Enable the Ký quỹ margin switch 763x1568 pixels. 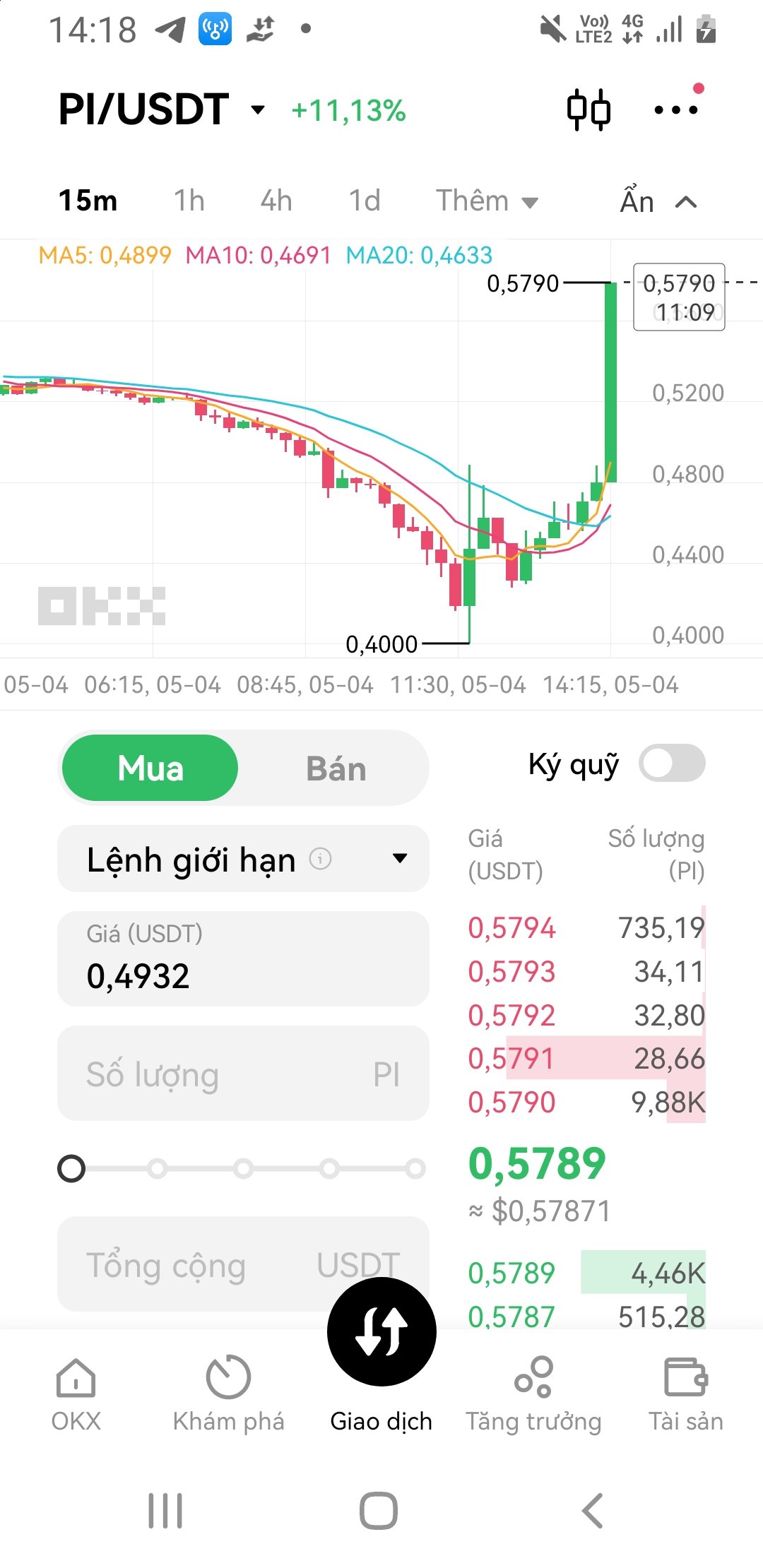point(672,764)
